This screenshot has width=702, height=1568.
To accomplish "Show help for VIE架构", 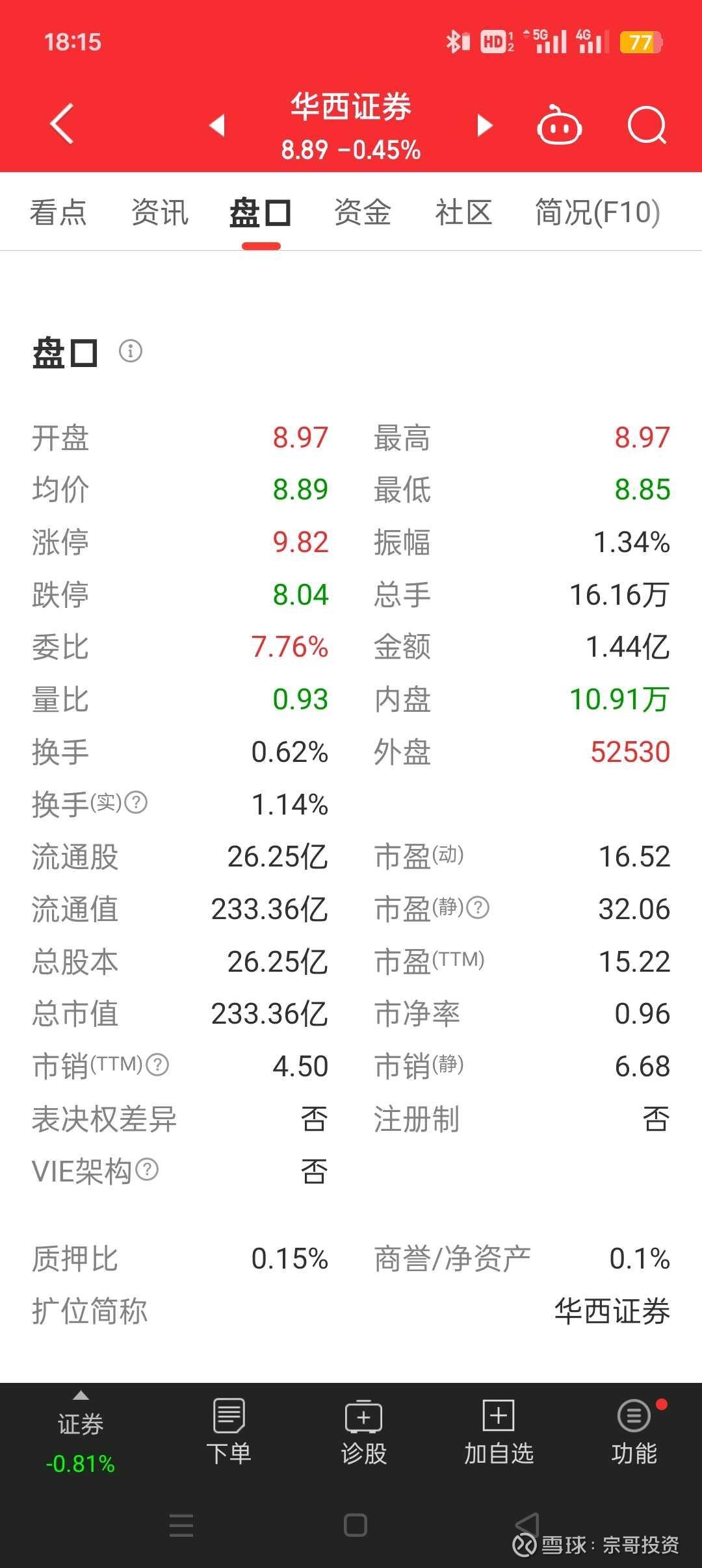I will point(148,1169).
